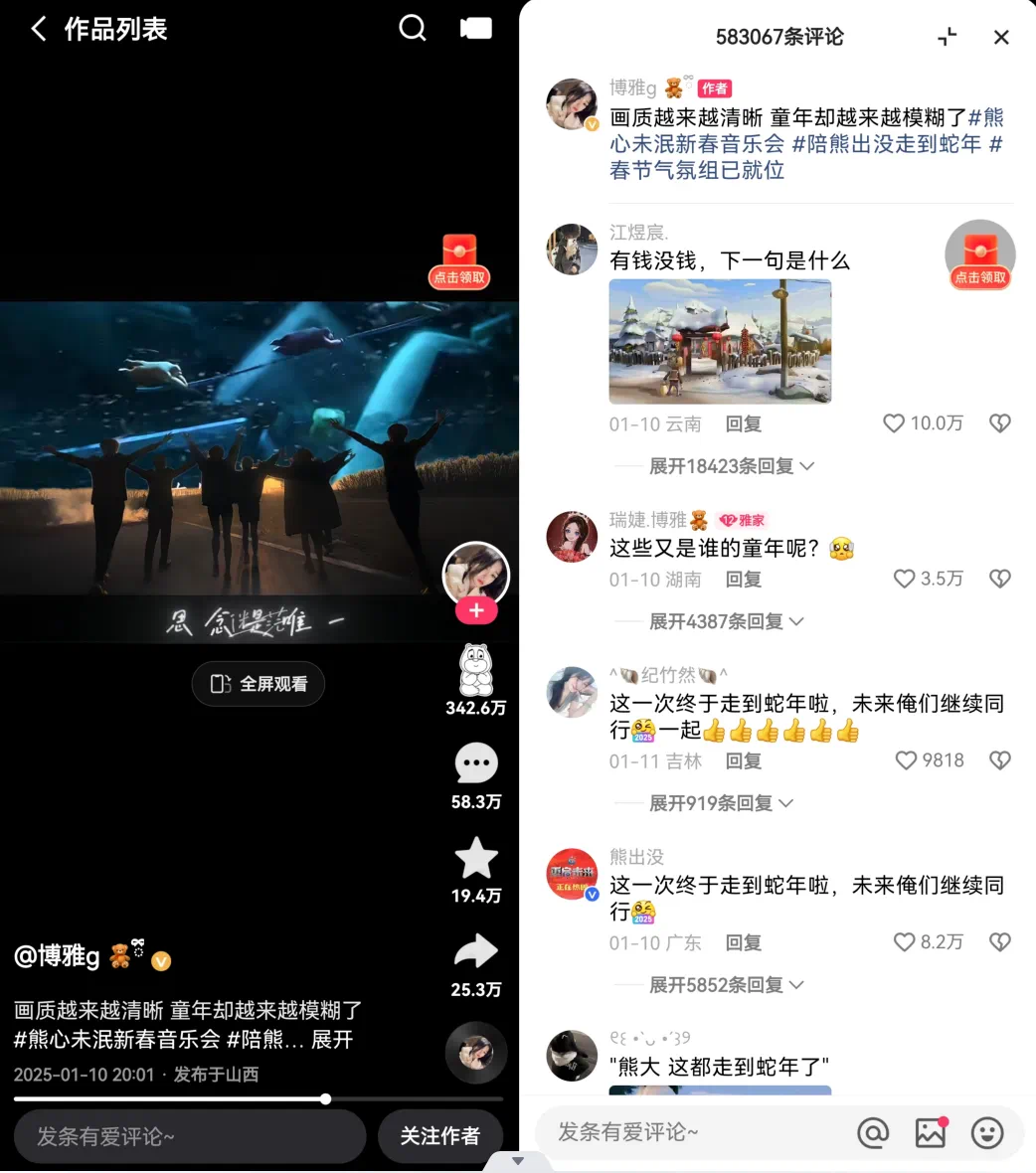Screen dimensions: 1036x1173
Task: Mention someone with the @ icon
Action: coord(873,1132)
